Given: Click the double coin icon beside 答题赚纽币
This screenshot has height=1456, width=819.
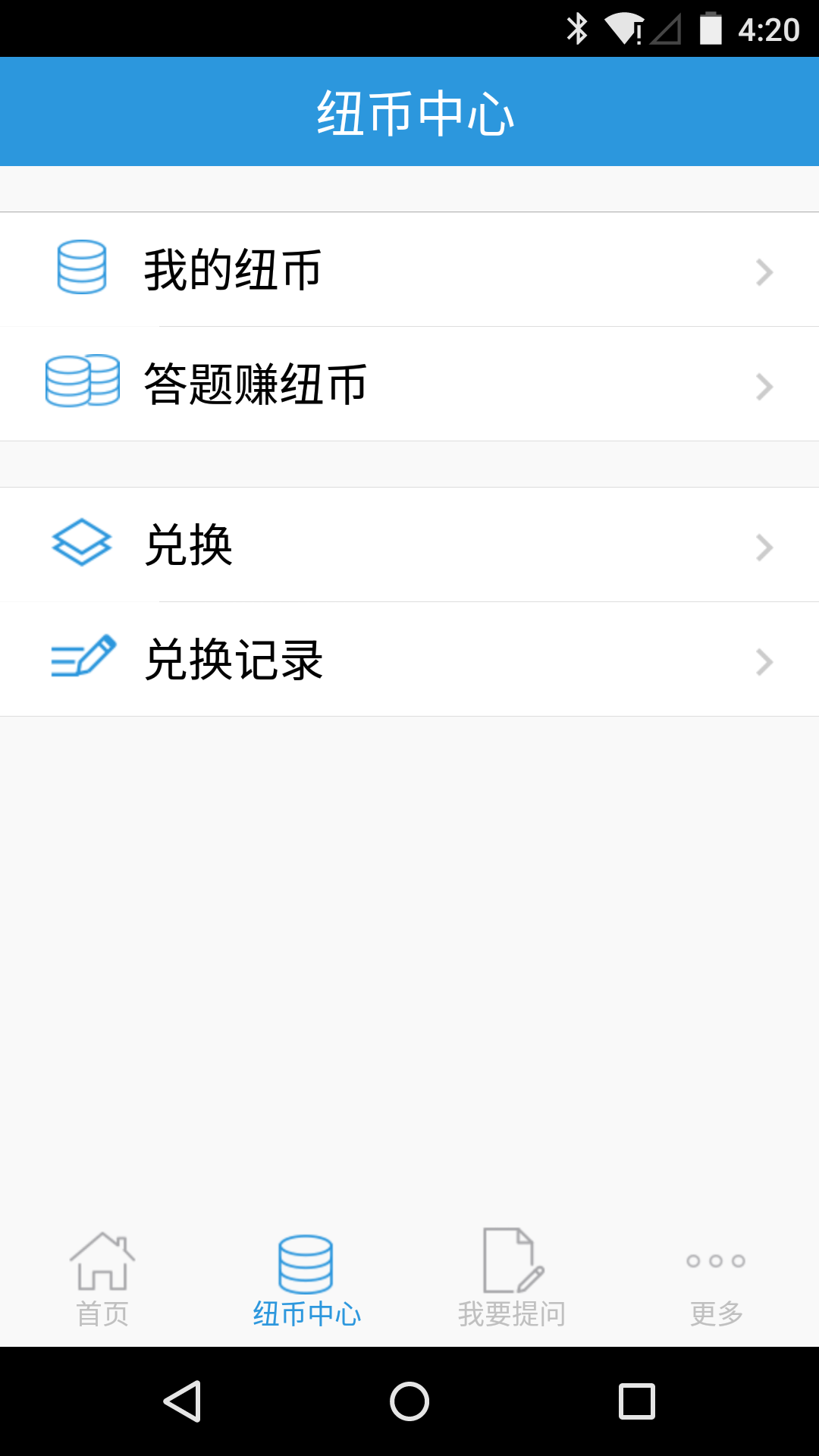Looking at the screenshot, I should (82, 383).
